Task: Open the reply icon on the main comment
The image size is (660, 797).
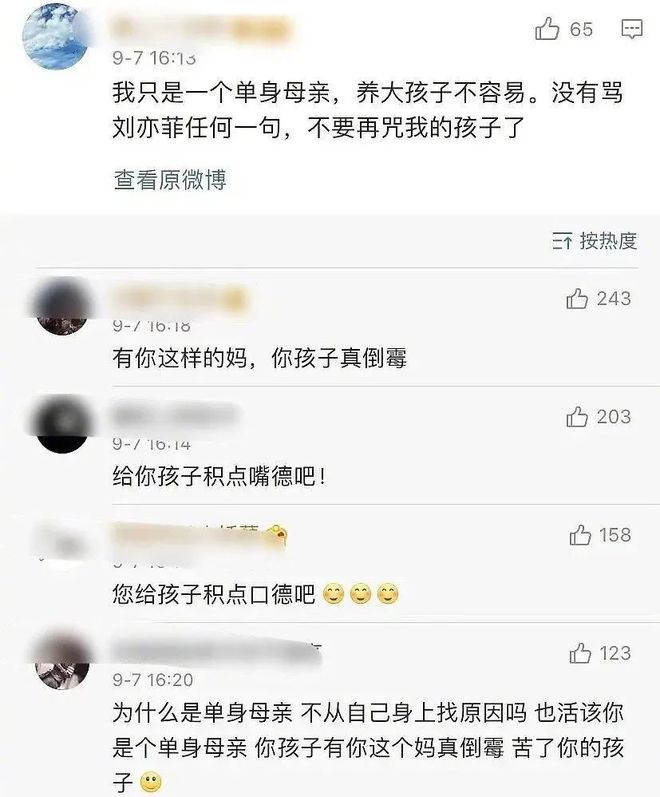Action: click(632, 30)
